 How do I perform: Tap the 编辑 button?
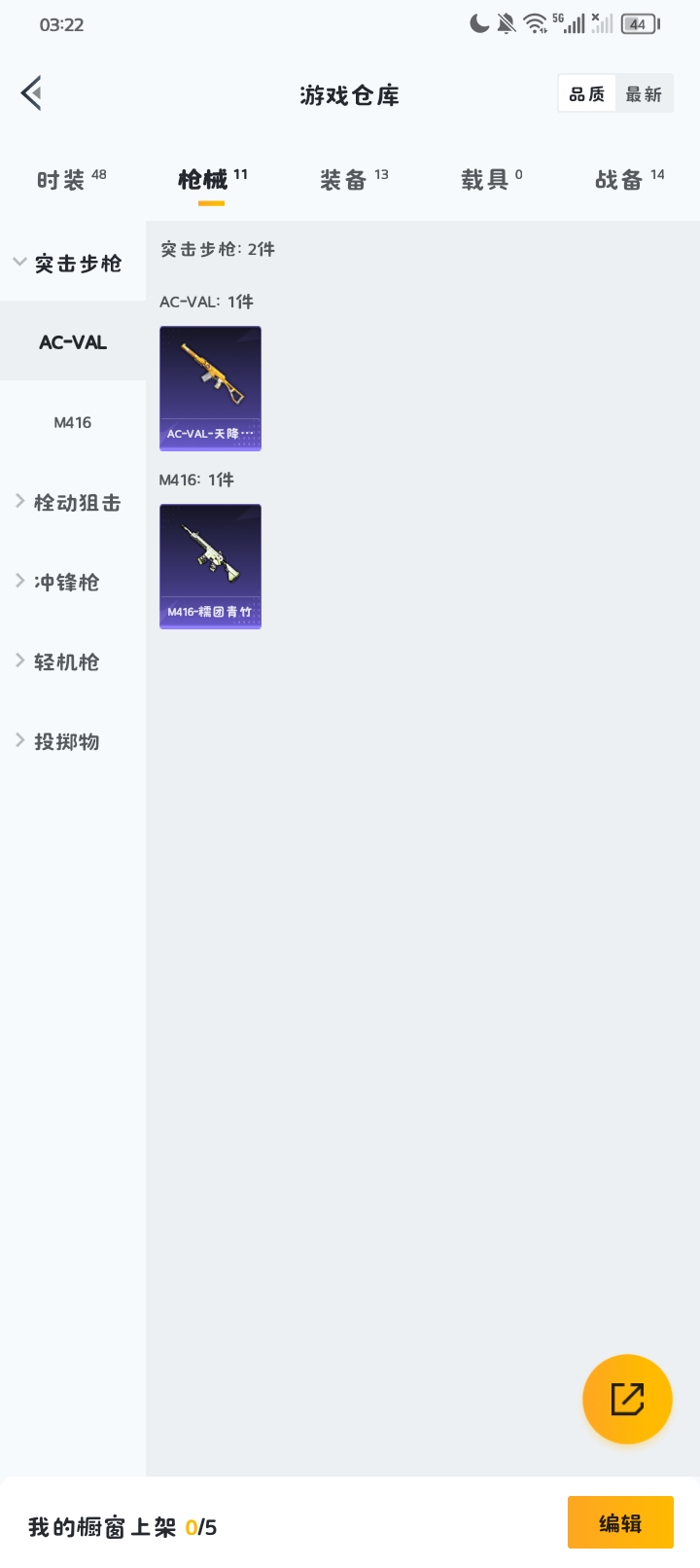(620, 1522)
